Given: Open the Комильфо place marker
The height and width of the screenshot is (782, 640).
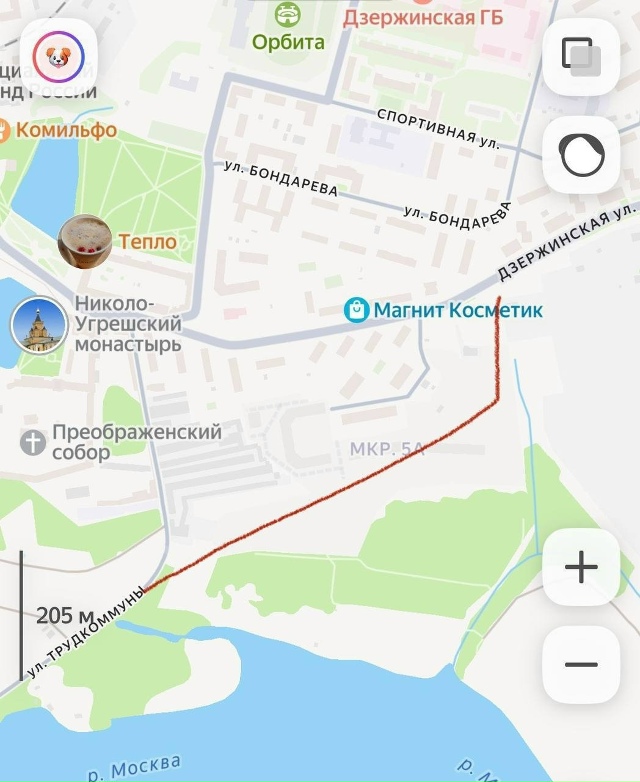Looking at the screenshot, I should [x=58, y=130].
